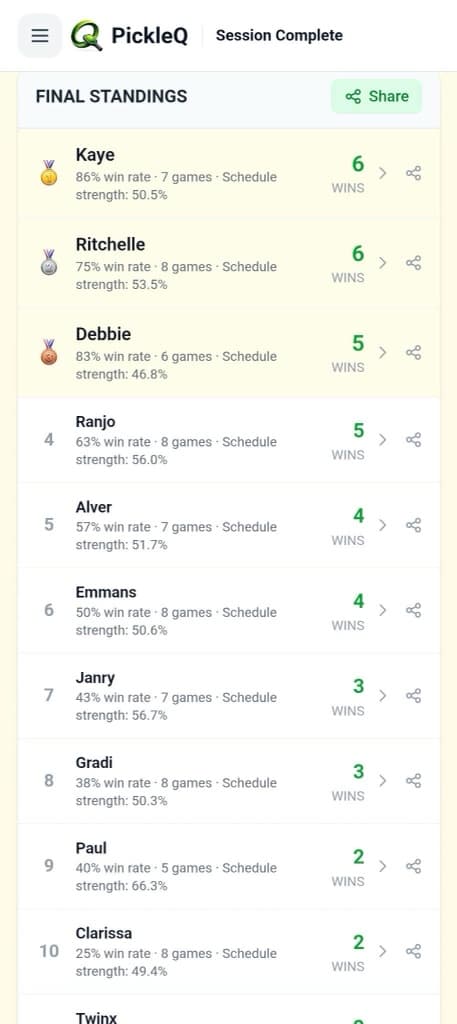Share Kaye's result

coord(413,173)
